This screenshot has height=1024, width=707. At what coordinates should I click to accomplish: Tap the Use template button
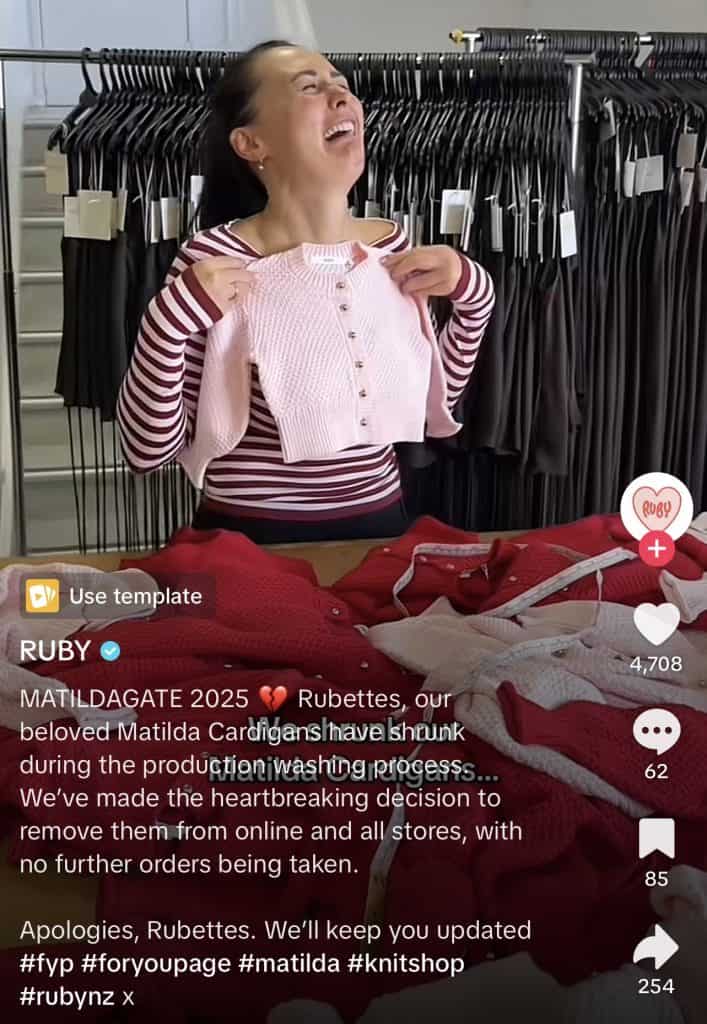pyautogui.click(x=115, y=597)
